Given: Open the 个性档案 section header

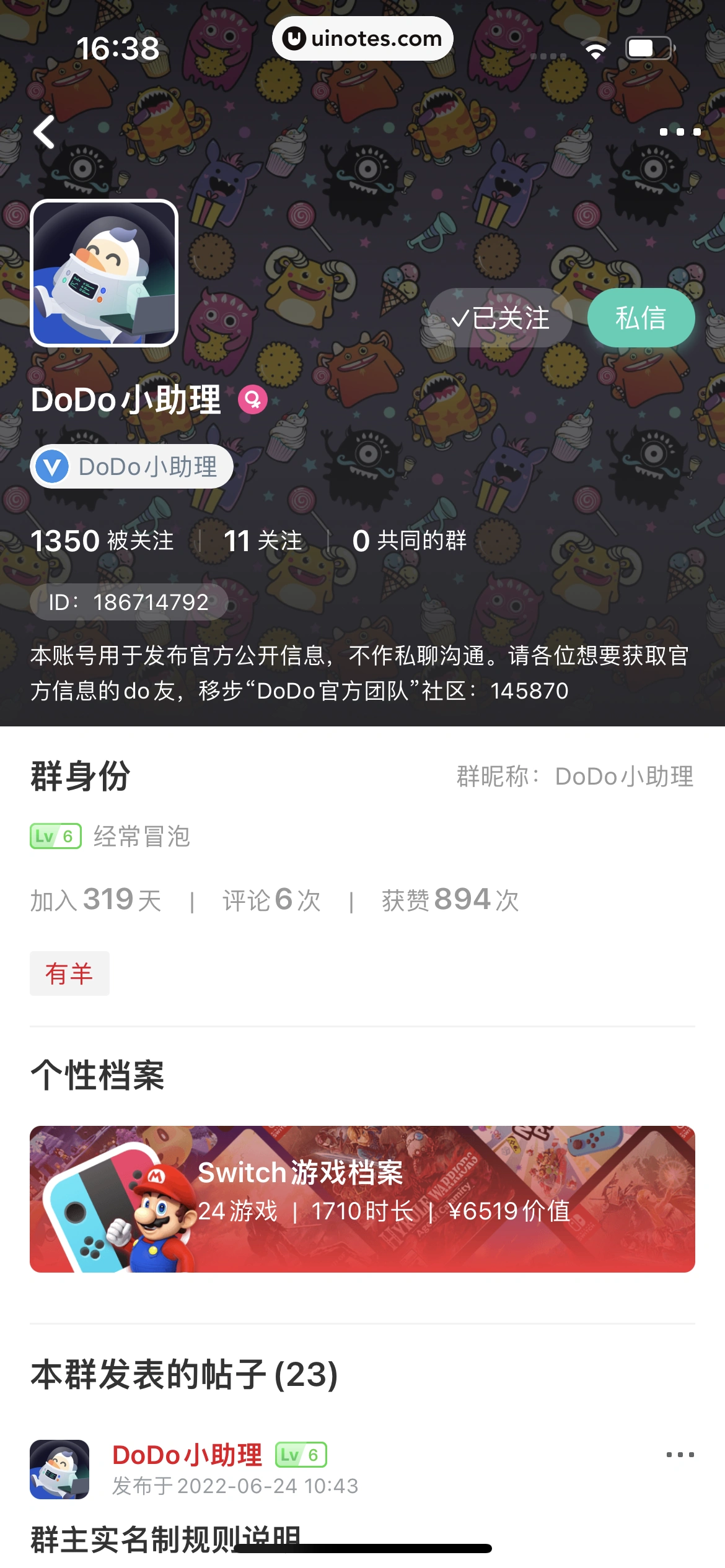Looking at the screenshot, I should [97, 1076].
